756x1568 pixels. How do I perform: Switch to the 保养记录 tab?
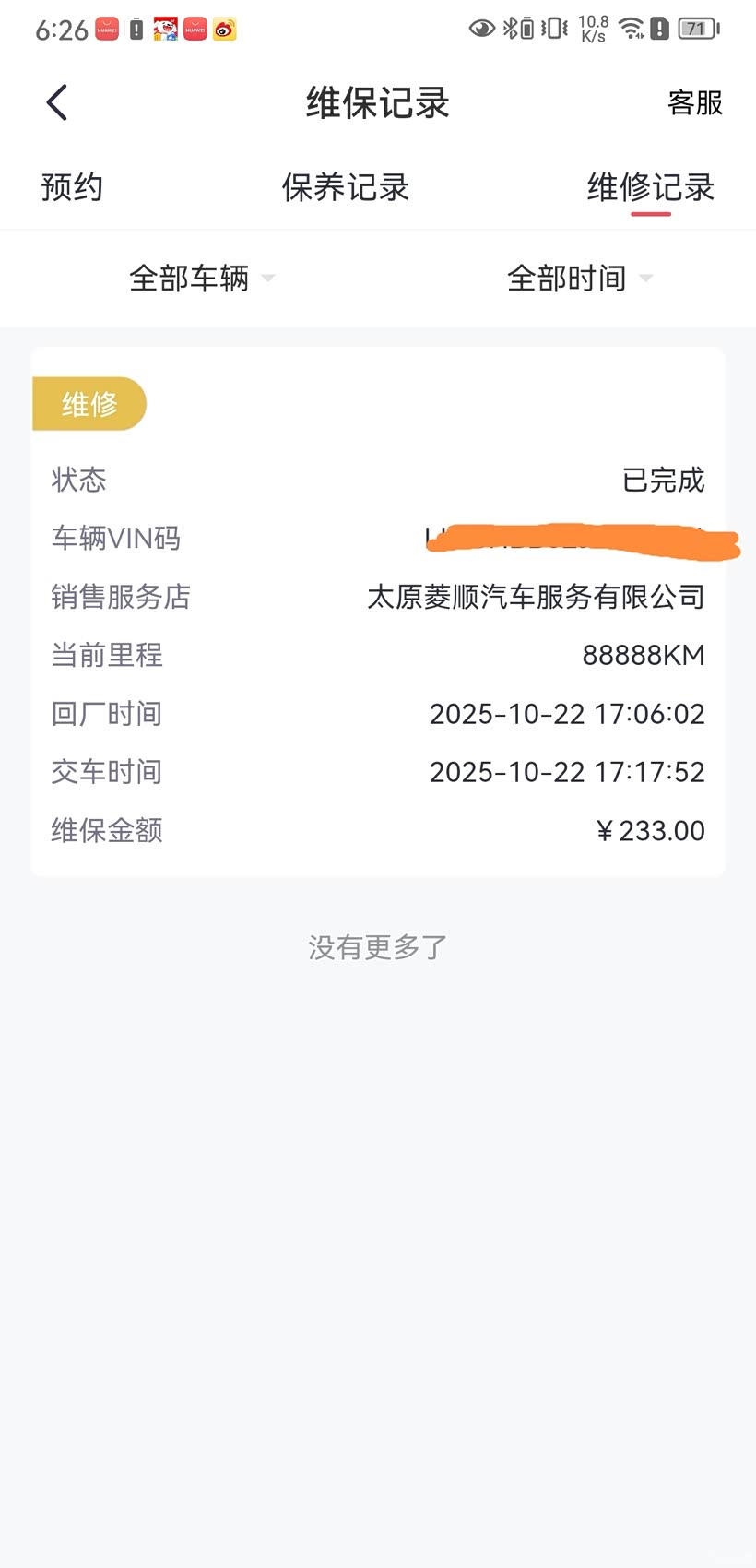[x=345, y=187]
